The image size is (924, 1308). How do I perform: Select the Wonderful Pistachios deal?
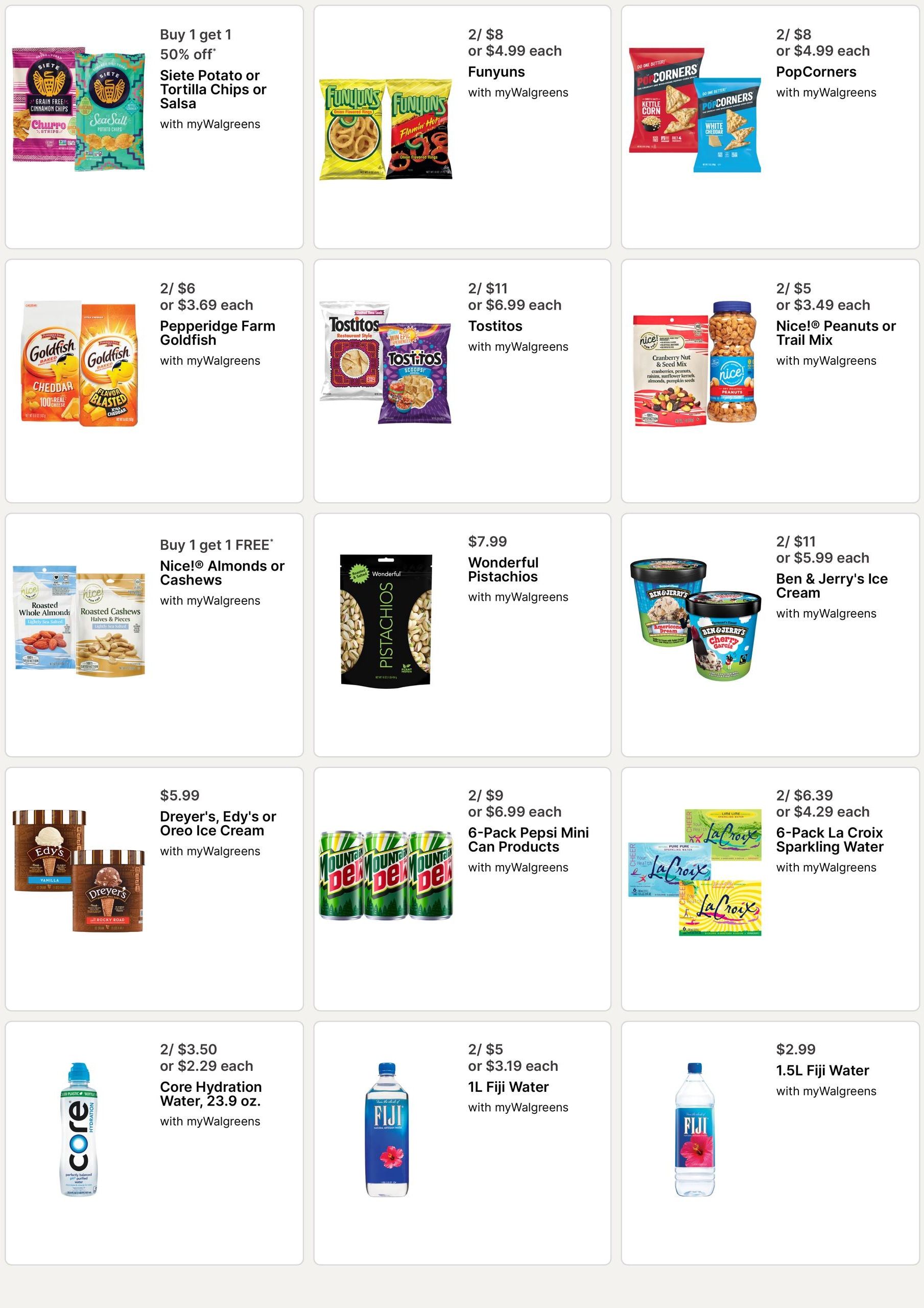pos(462,635)
